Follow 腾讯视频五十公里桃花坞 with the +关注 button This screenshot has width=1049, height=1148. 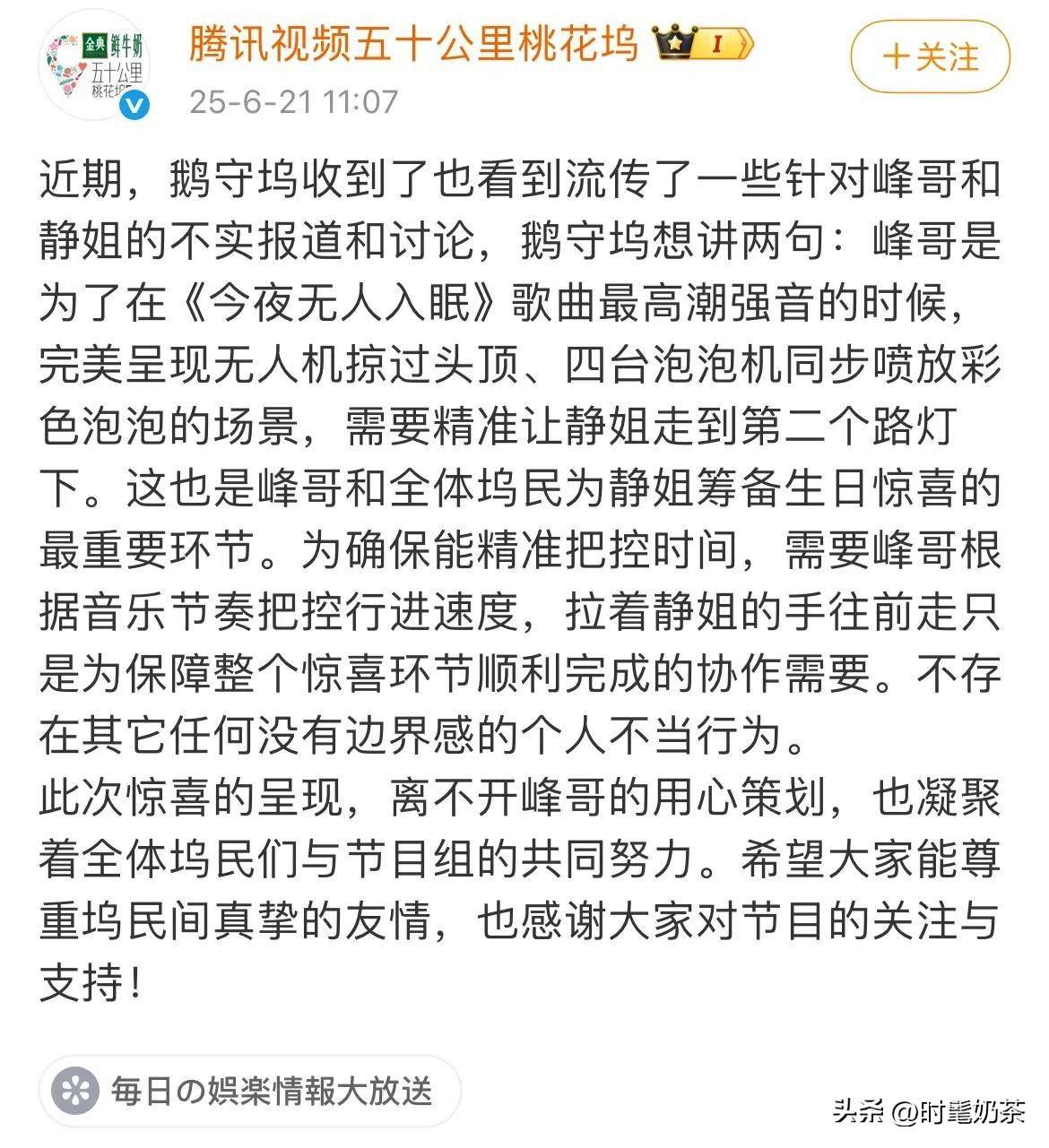pyautogui.click(x=930, y=57)
